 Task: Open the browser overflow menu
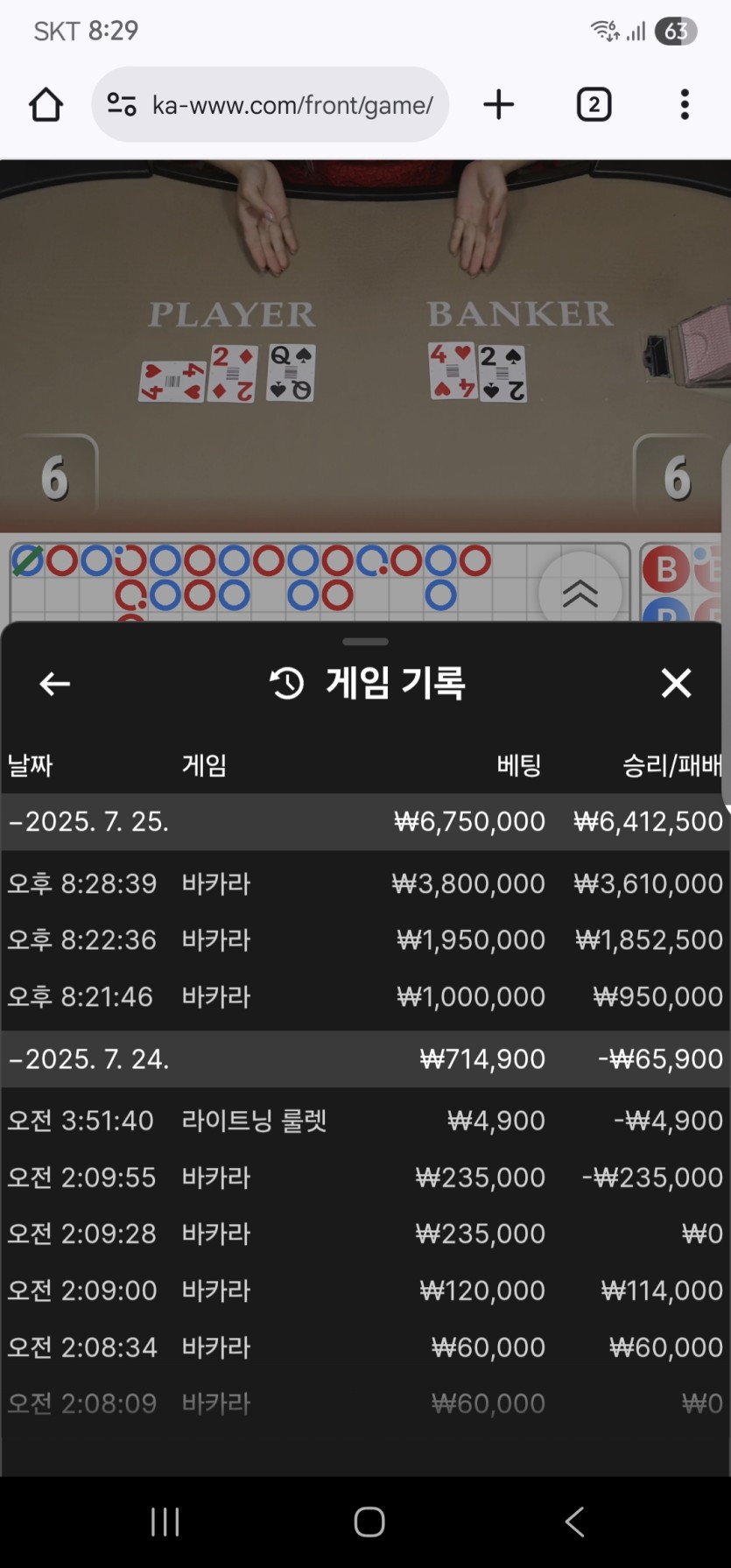coord(685,105)
